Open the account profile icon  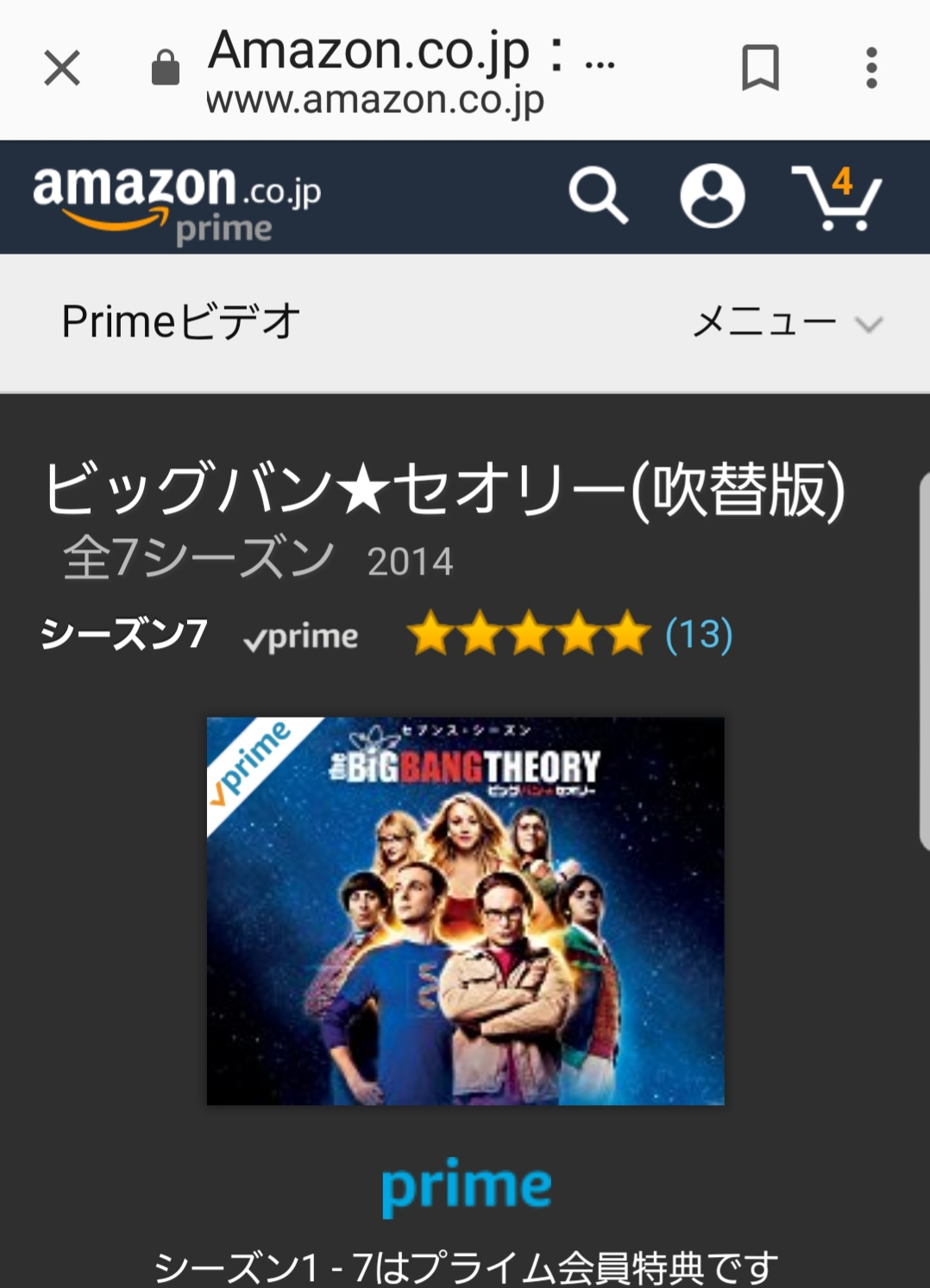(712, 197)
